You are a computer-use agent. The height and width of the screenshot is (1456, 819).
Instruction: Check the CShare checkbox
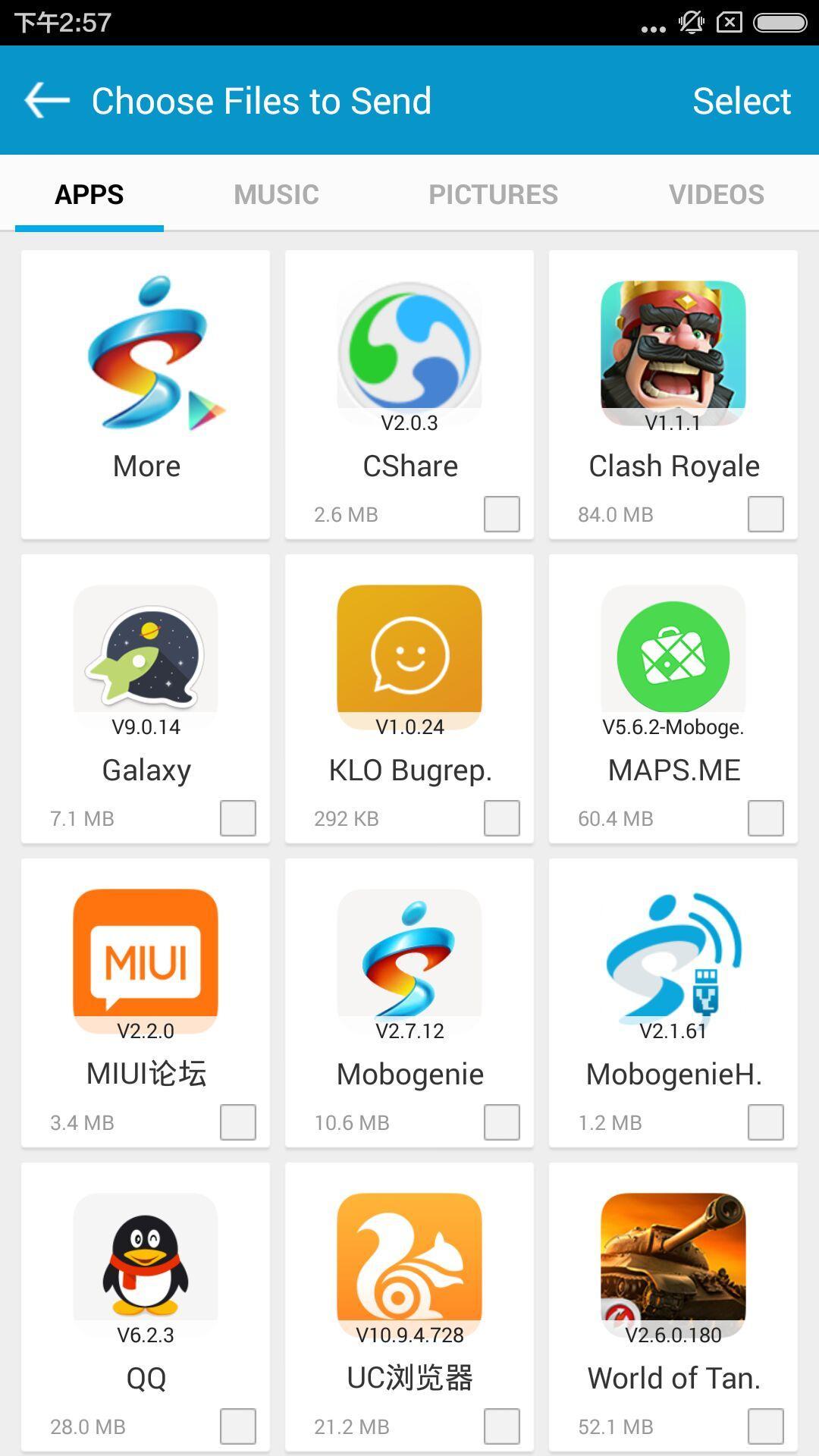[502, 514]
